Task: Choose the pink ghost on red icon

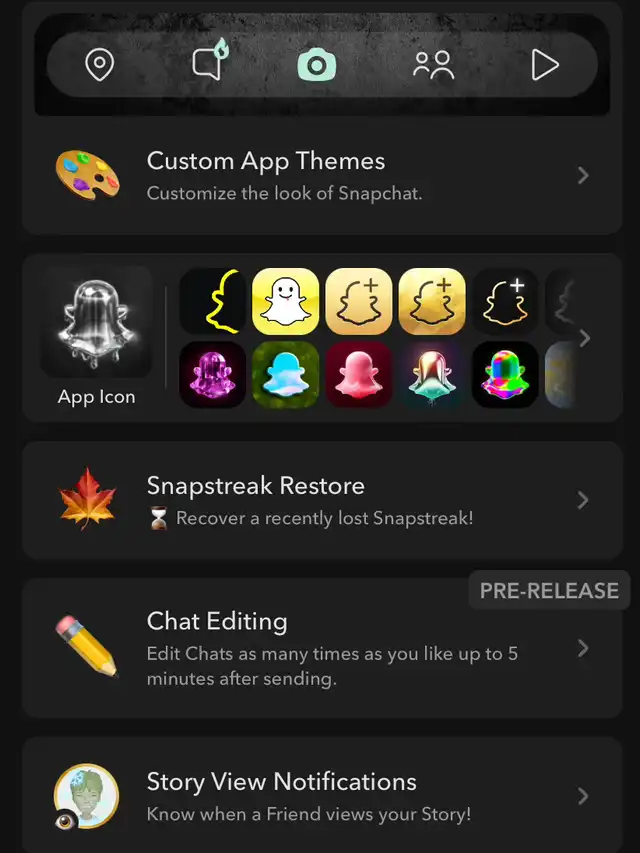Action: point(358,374)
